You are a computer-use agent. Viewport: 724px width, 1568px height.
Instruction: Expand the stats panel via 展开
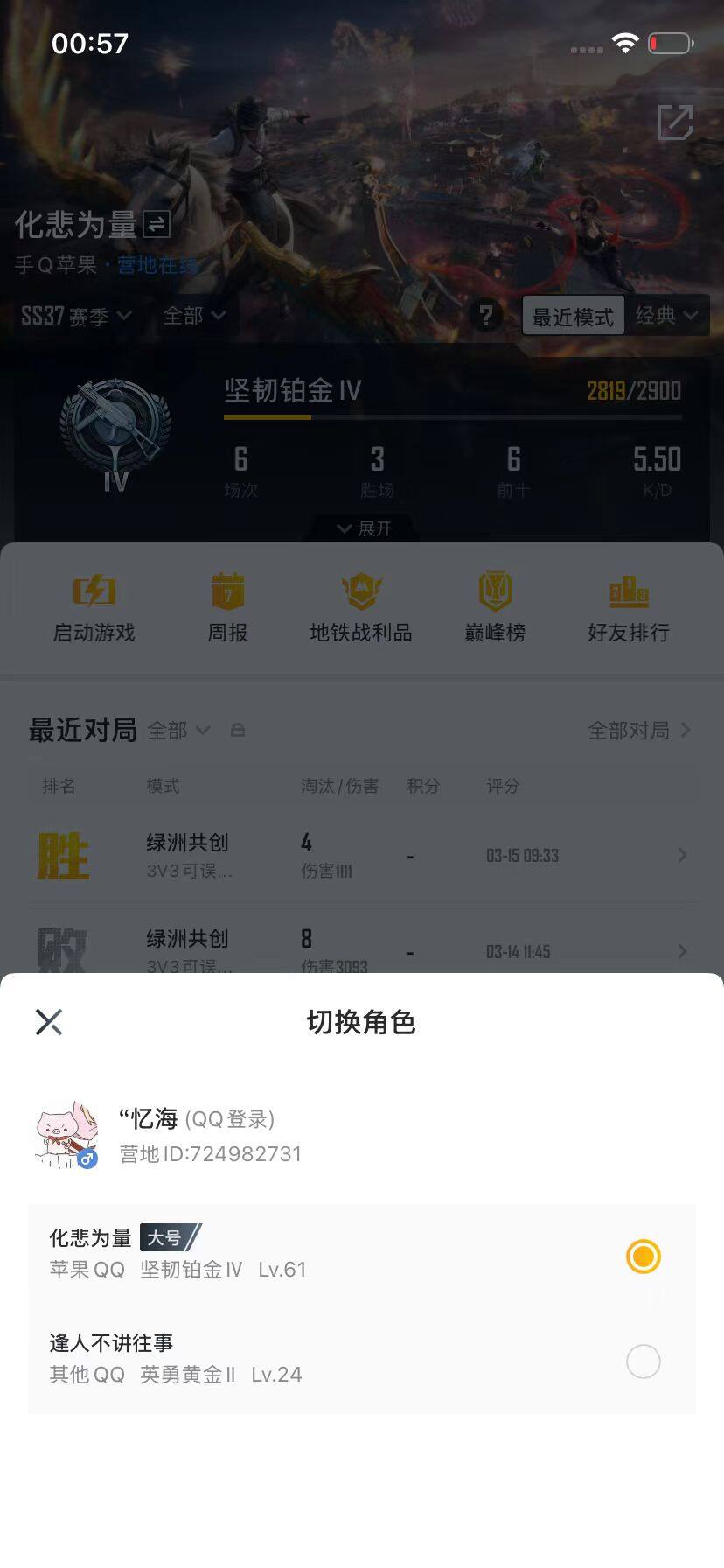point(362,528)
